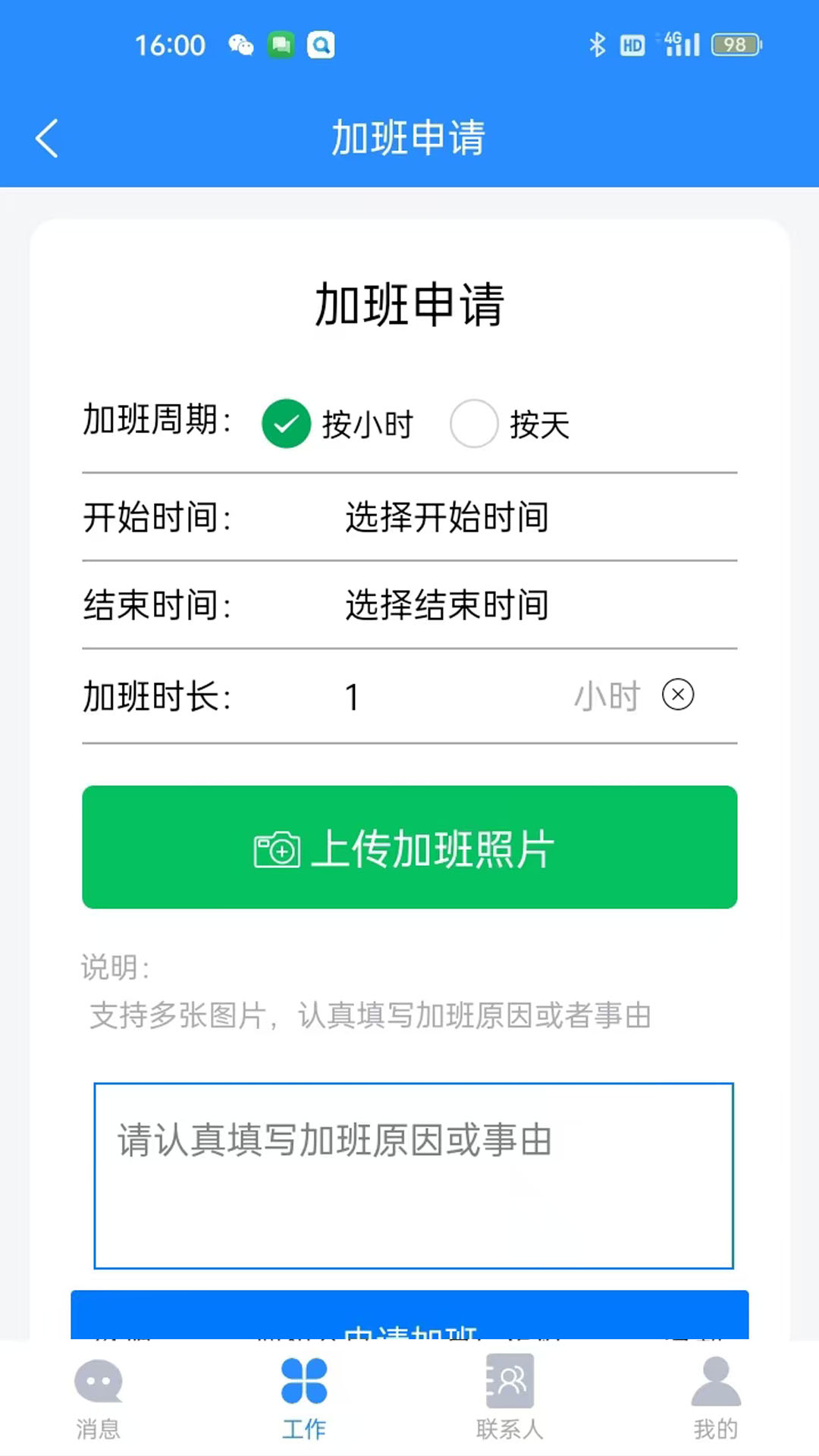Screen dimensions: 819x1456
Task: Focus the 加班原因或事由 text box
Action: [413, 1175]
